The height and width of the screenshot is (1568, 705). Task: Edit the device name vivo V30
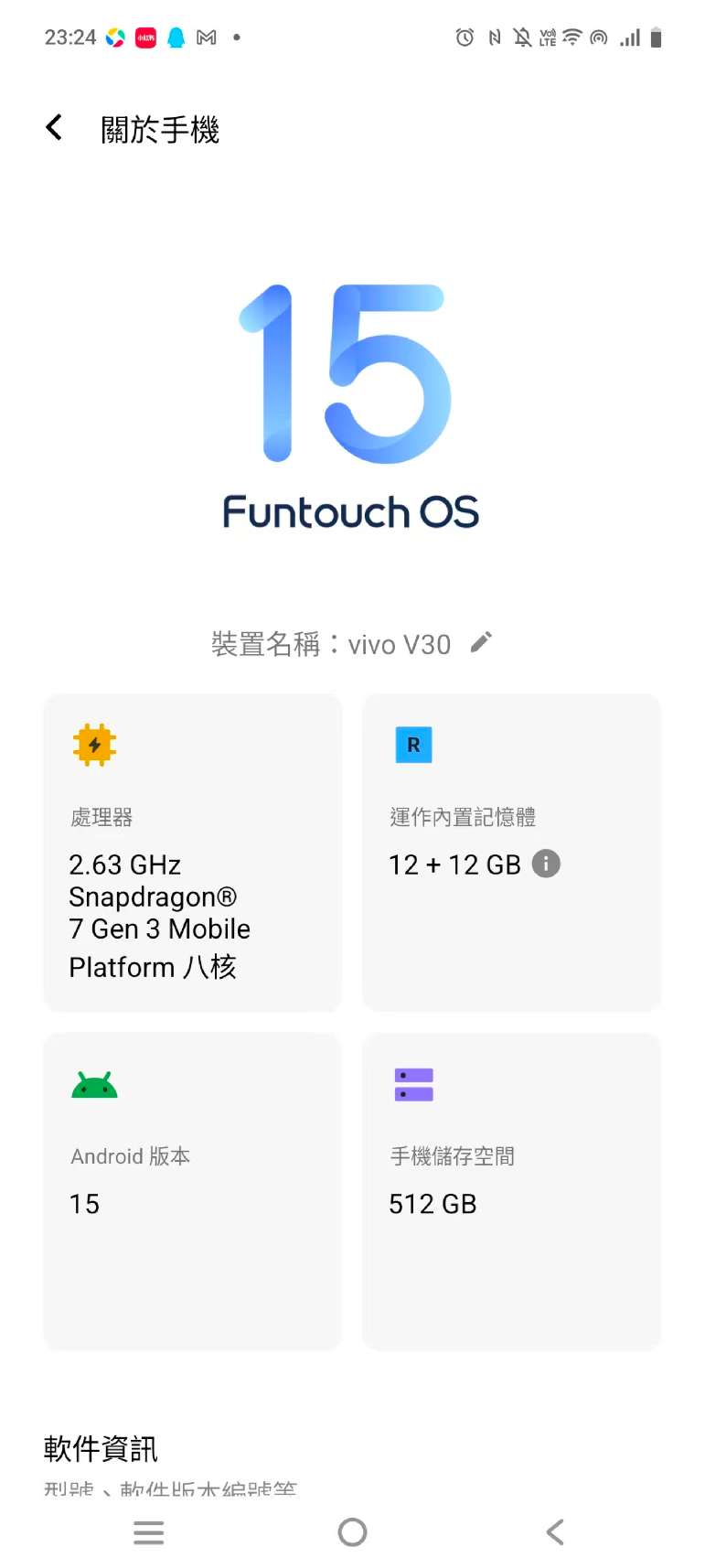click(481, 643)
